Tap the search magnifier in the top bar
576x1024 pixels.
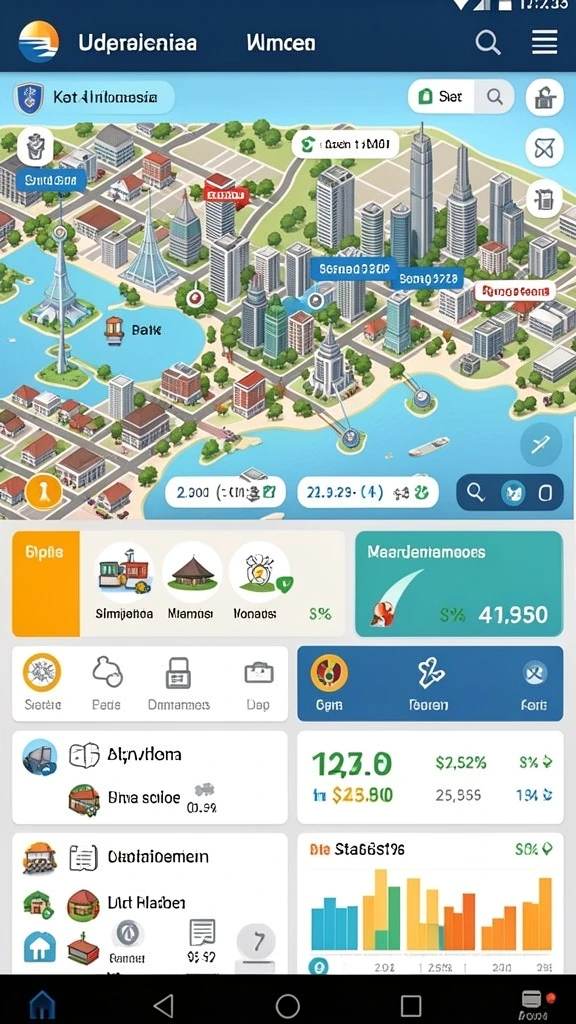tap(487, 43)
